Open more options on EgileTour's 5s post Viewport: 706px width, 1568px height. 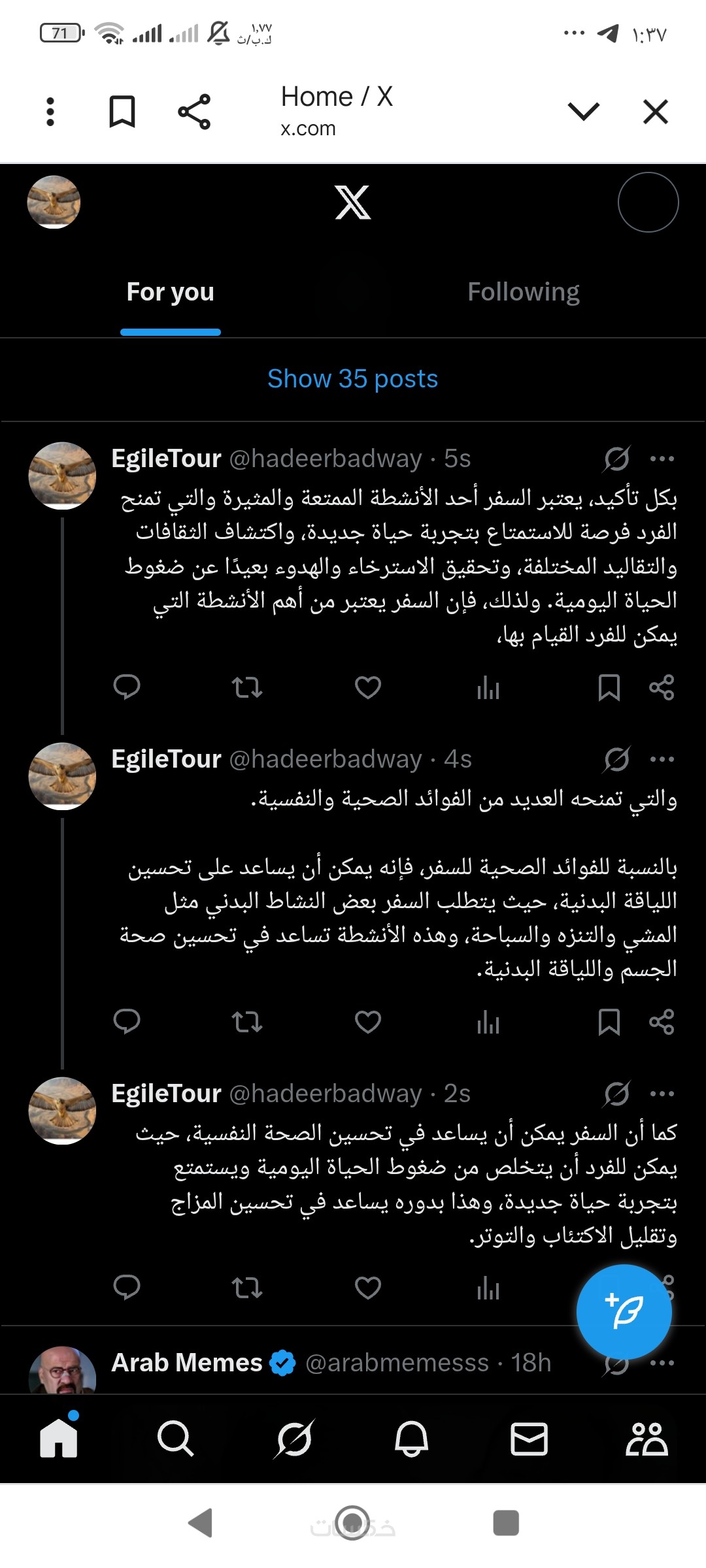662,459
